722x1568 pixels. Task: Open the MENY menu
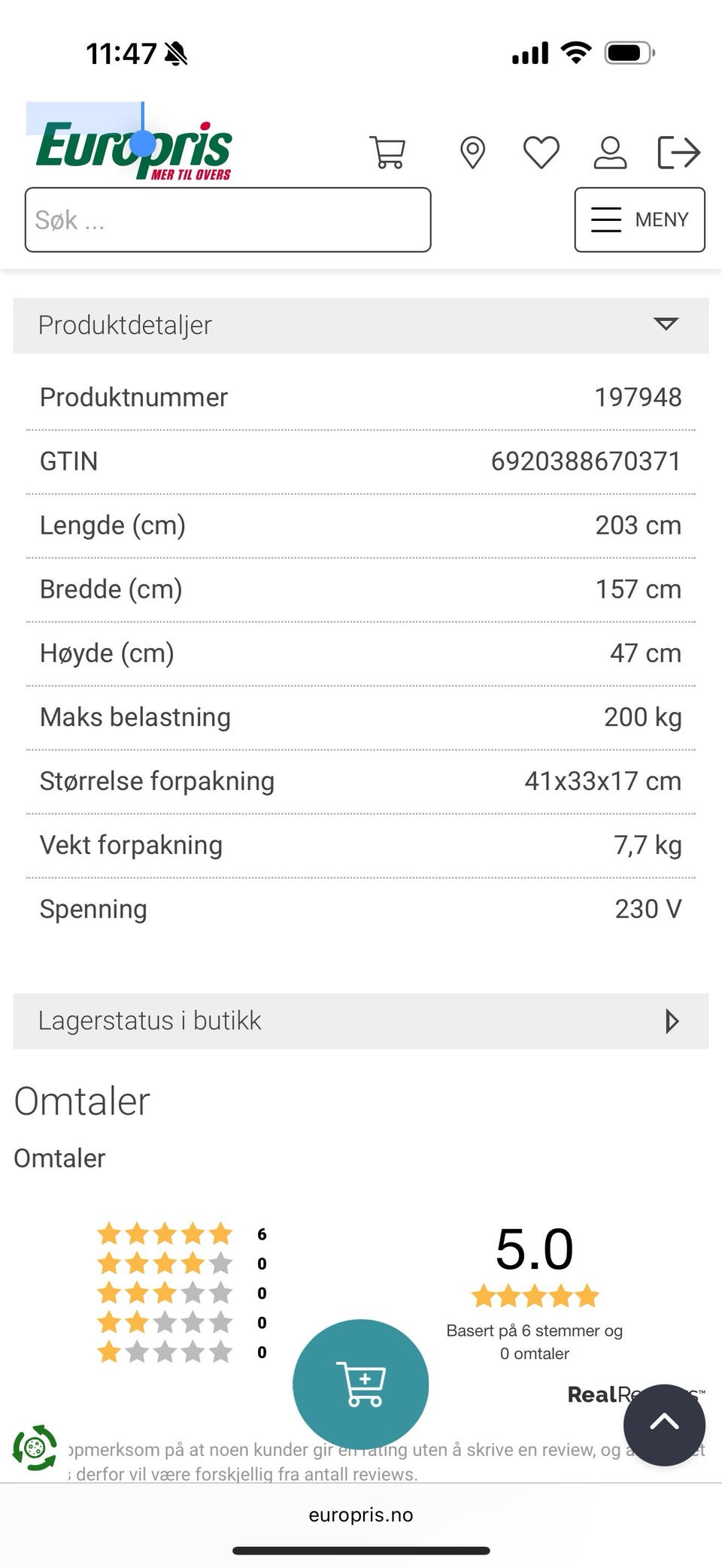point(639,219)
